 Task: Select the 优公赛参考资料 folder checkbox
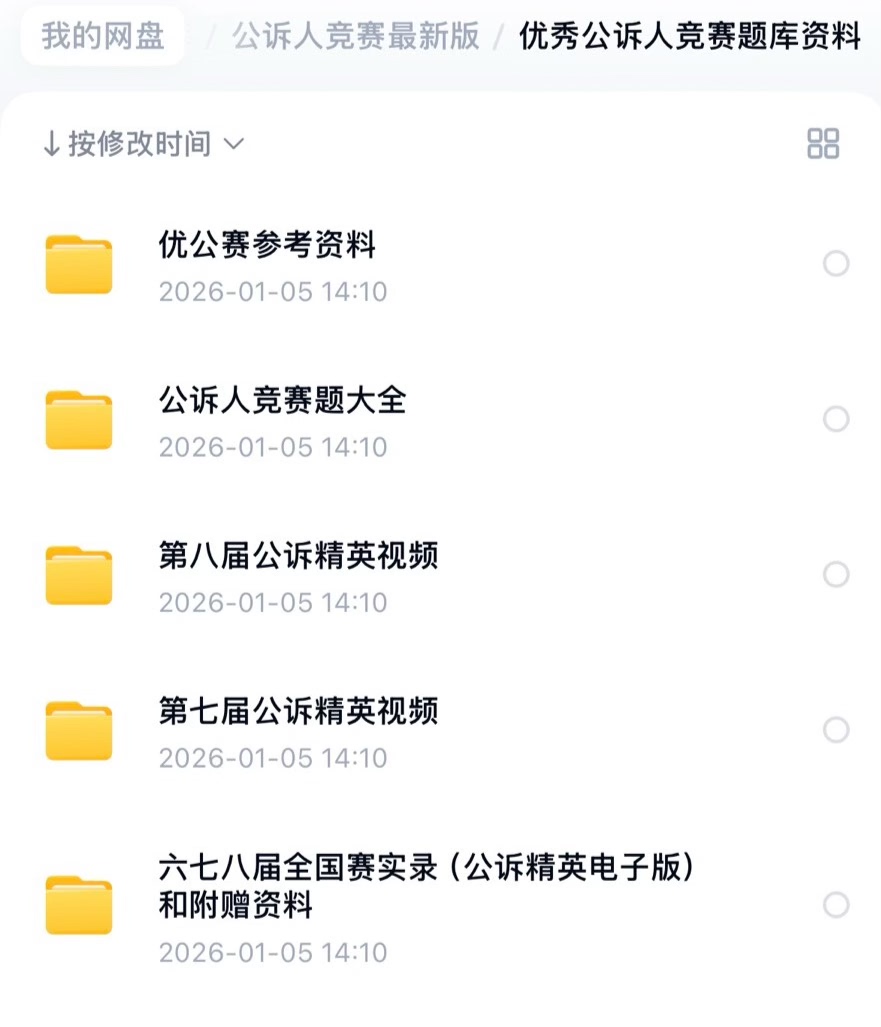point(836,264)
